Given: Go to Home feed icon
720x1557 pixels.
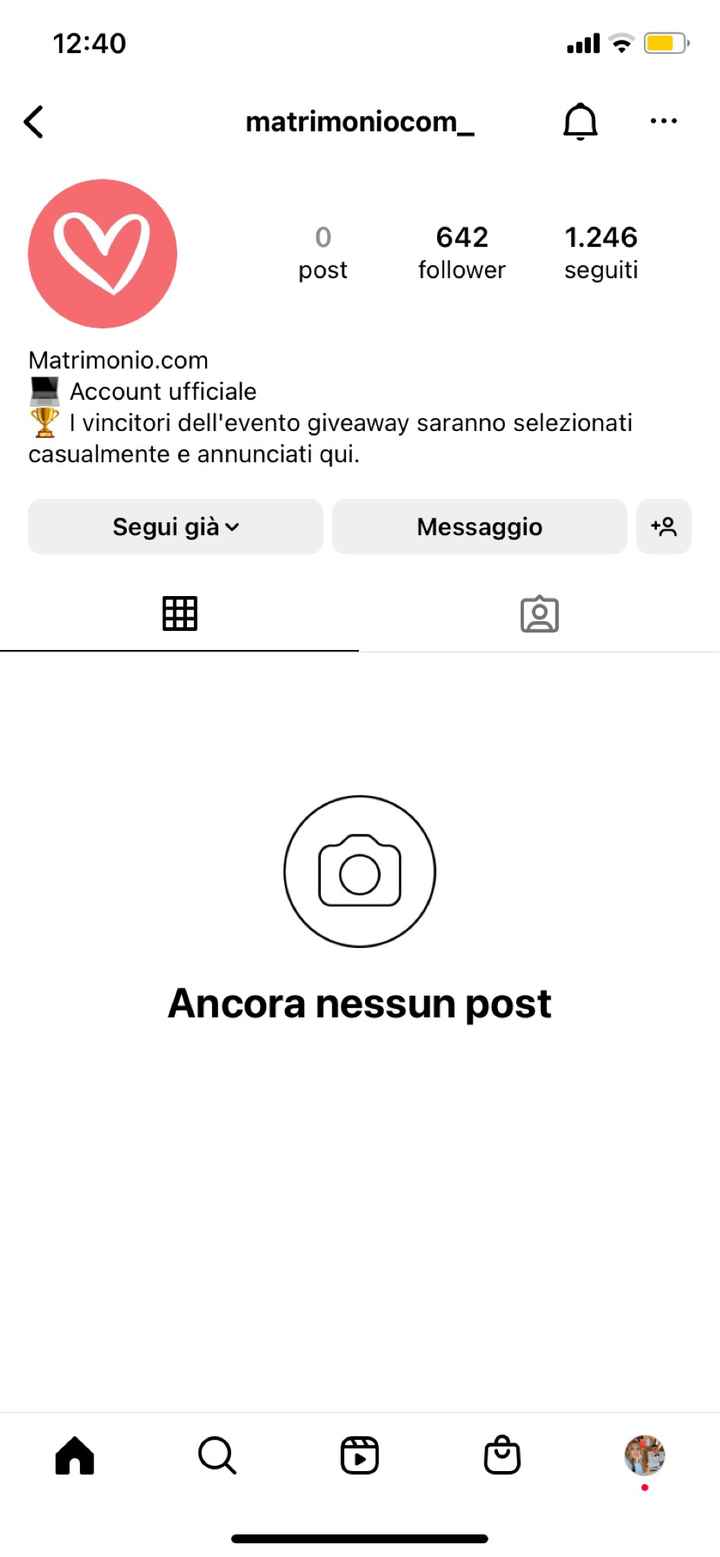Looking at the screenshot, I should click(73, 1455).
